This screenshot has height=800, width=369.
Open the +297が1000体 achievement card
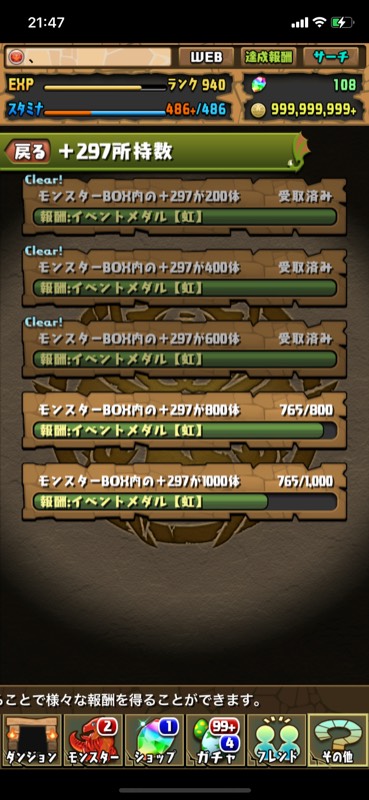coord(184,492)
